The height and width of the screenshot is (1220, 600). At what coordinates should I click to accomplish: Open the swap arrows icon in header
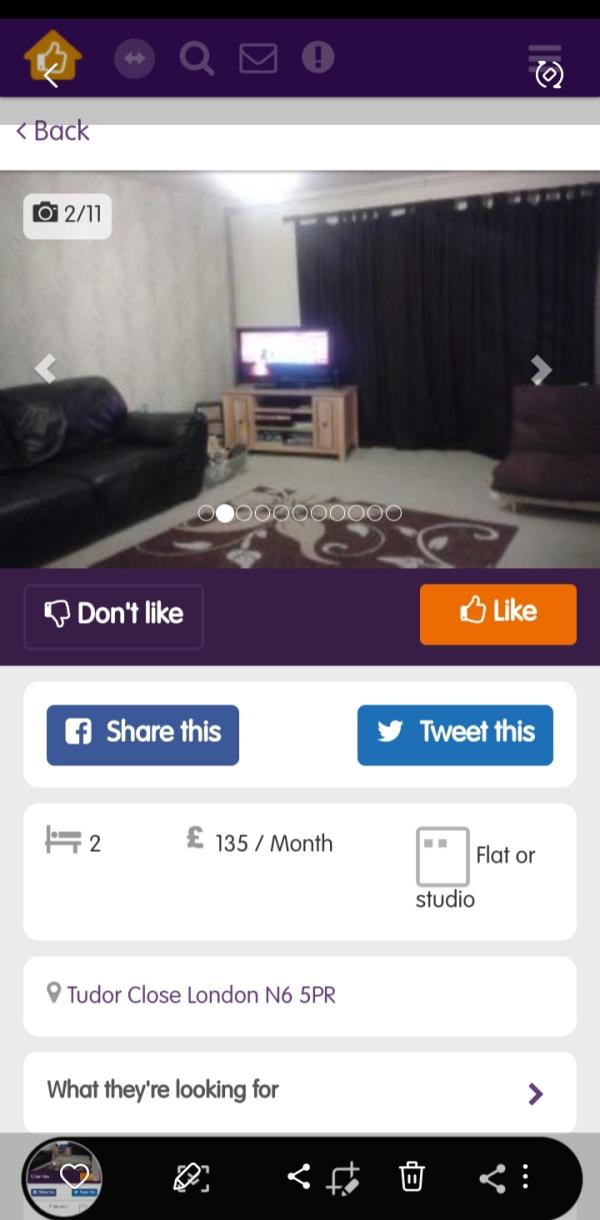[x=135, y=58]
